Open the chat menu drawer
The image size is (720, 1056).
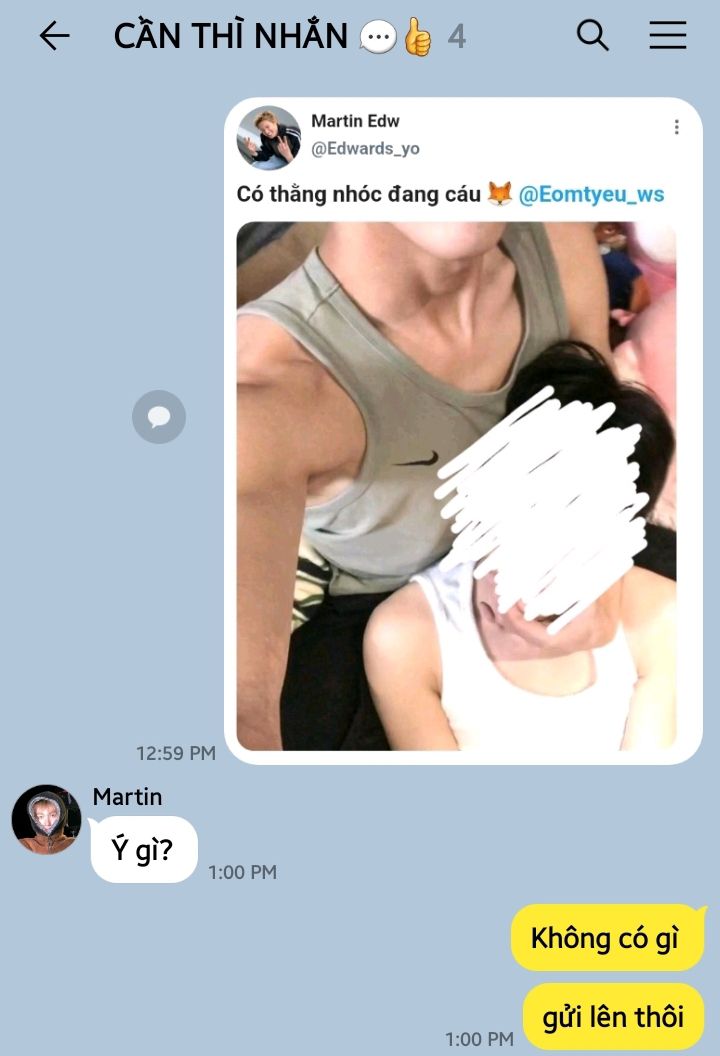point(668,36)
